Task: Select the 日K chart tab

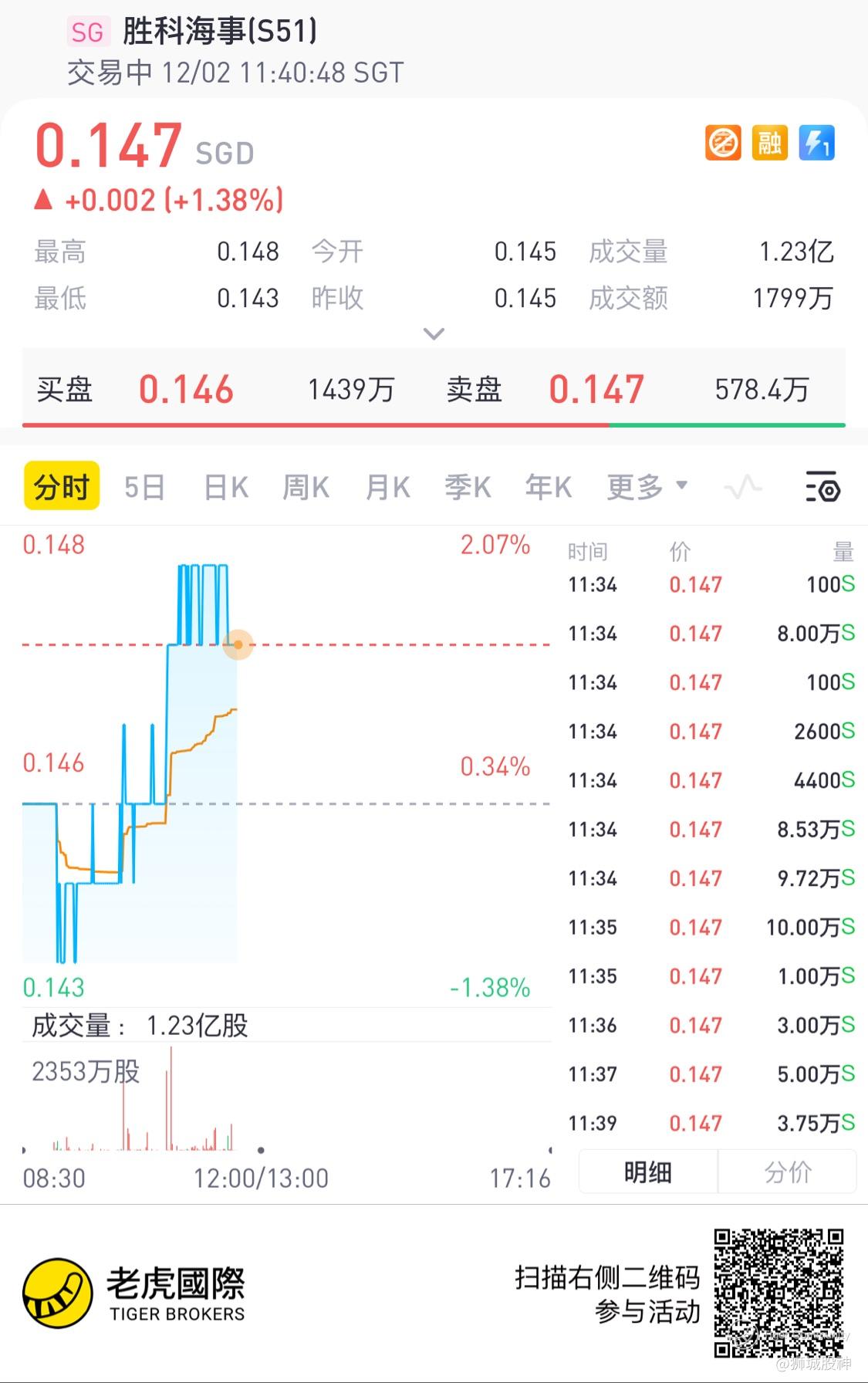Action: 226,487
